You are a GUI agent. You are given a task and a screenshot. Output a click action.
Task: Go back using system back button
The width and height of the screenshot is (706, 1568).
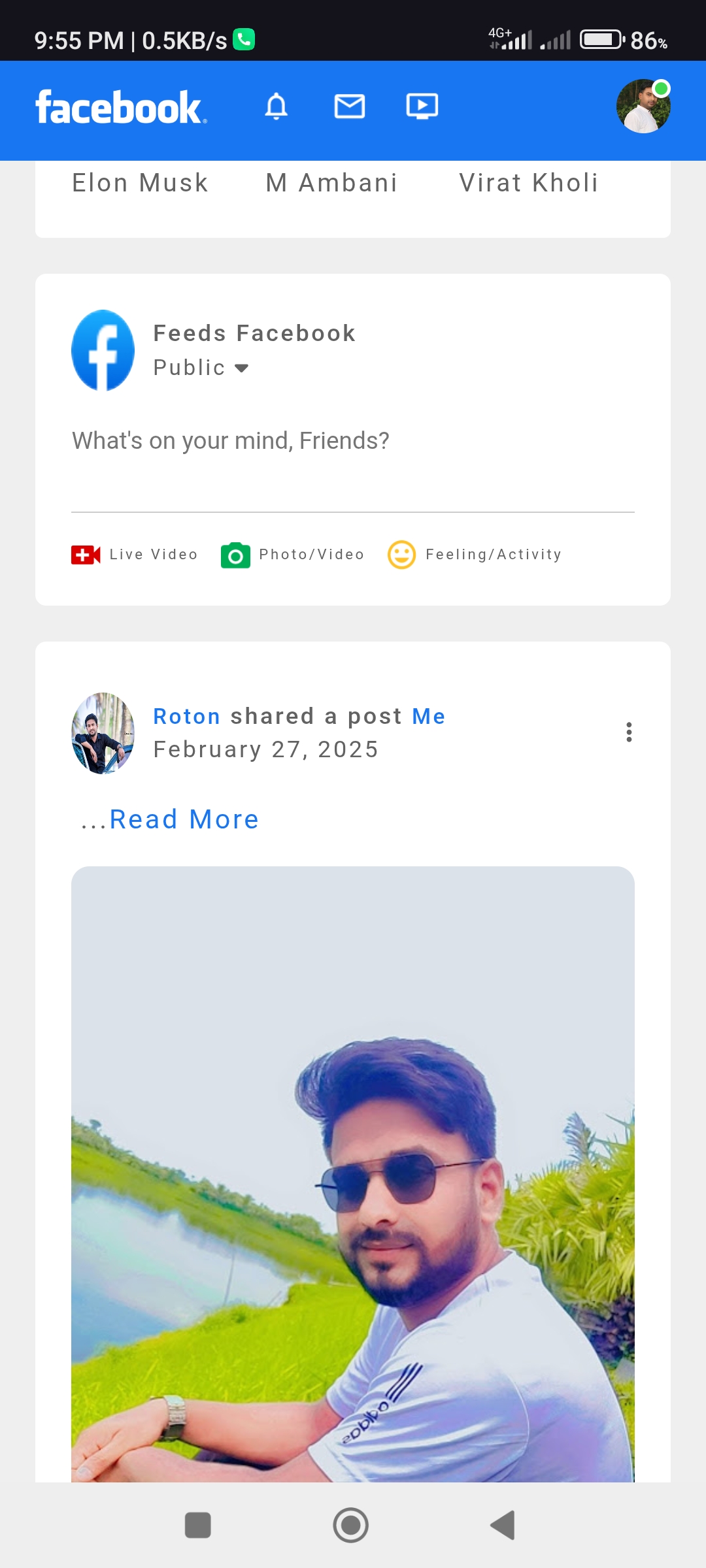(503, 1526)
